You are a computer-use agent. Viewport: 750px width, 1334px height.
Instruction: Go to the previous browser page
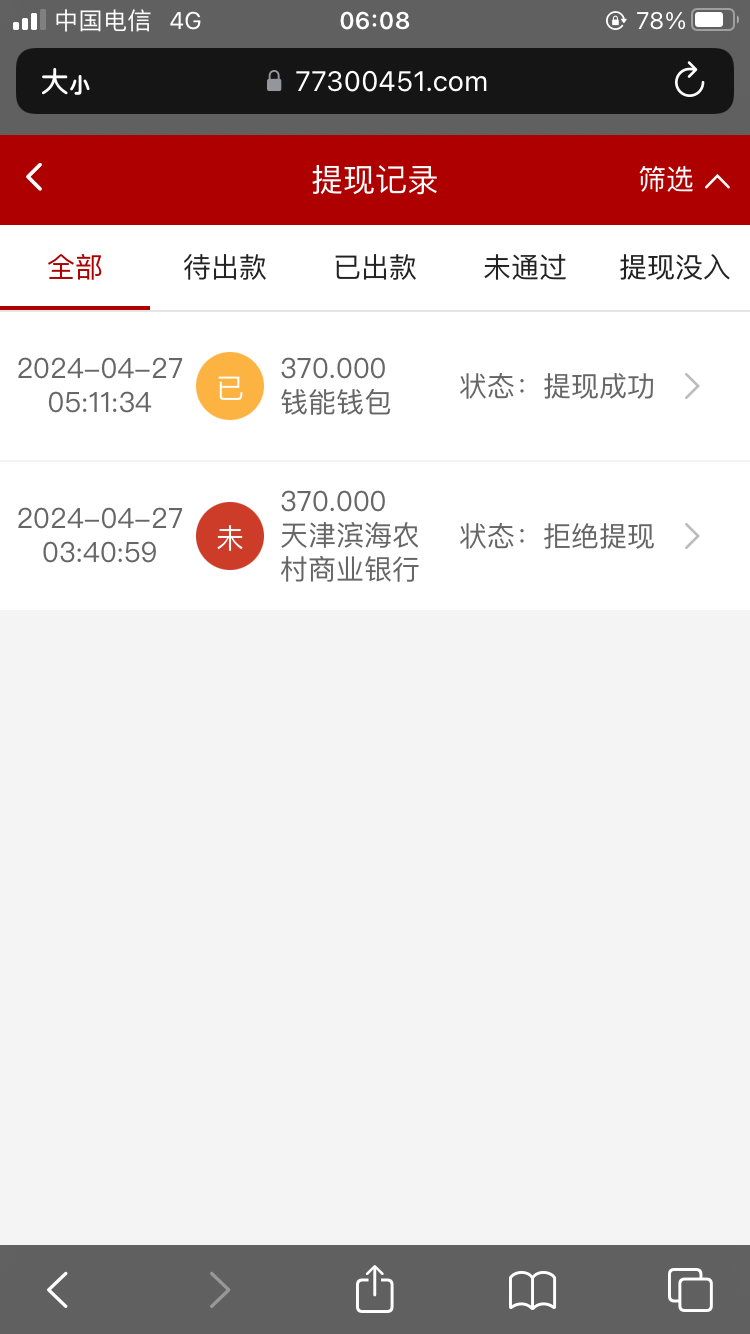pyautogui.click(x=58, y=1290)
